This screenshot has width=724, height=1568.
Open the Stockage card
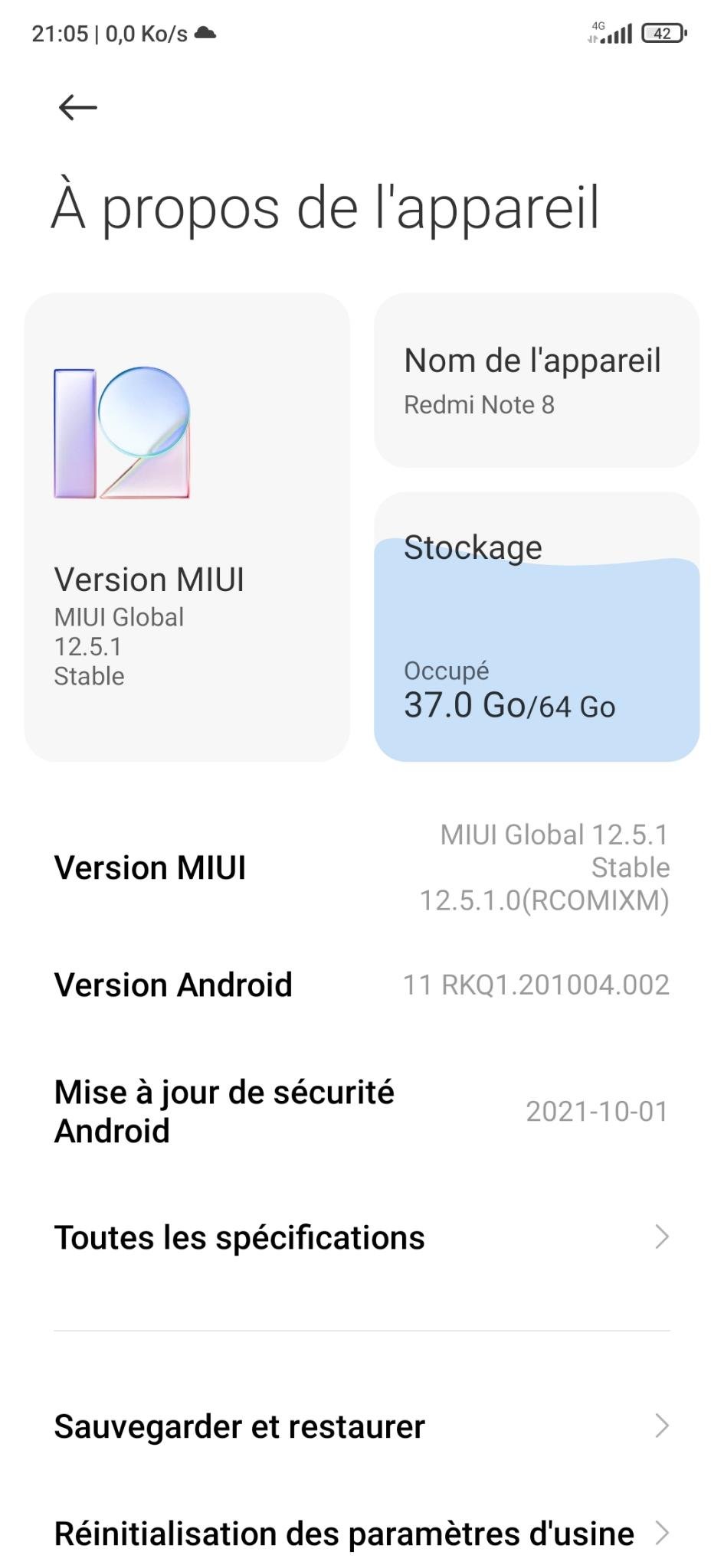(536, 626)
